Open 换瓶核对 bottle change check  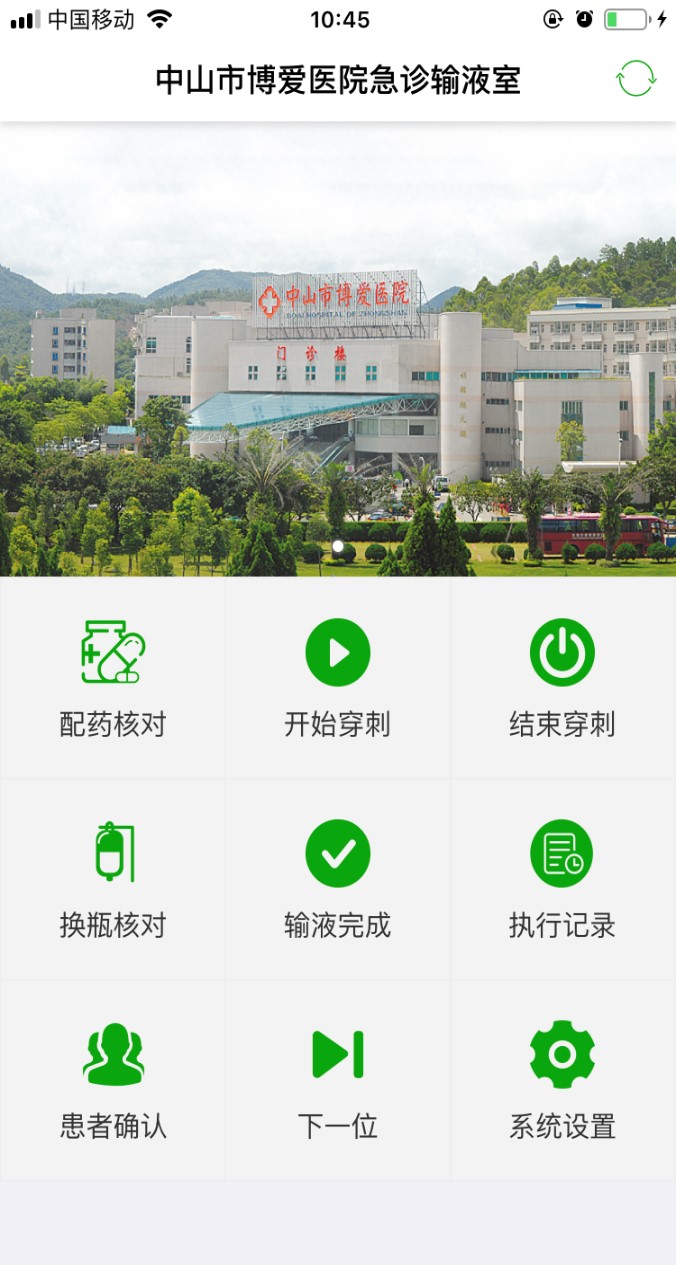tap(113, 878)
